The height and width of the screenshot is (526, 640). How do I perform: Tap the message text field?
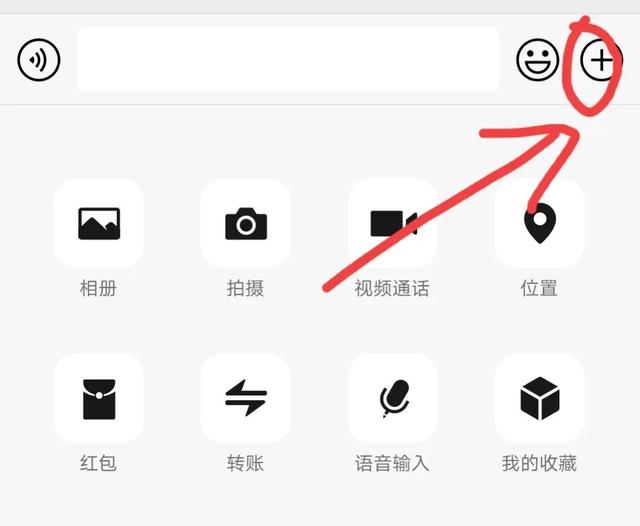point(287,60)
